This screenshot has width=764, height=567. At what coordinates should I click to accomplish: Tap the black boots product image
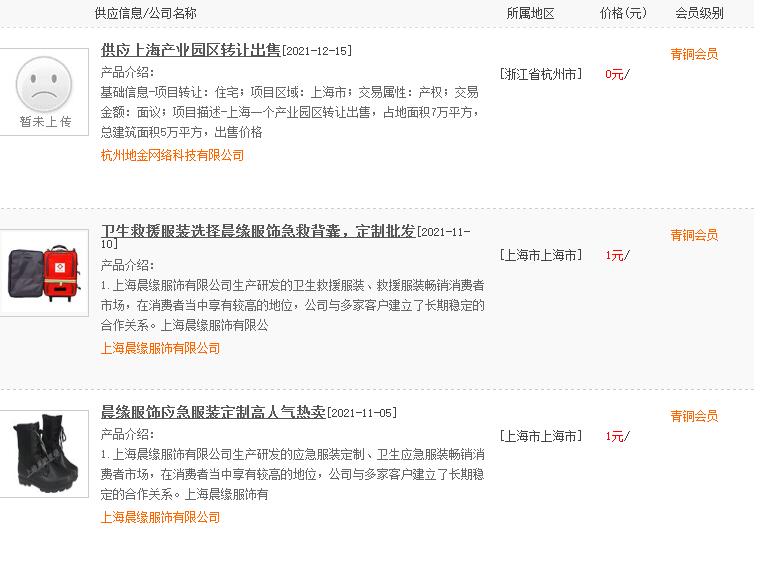click(44, 454)
